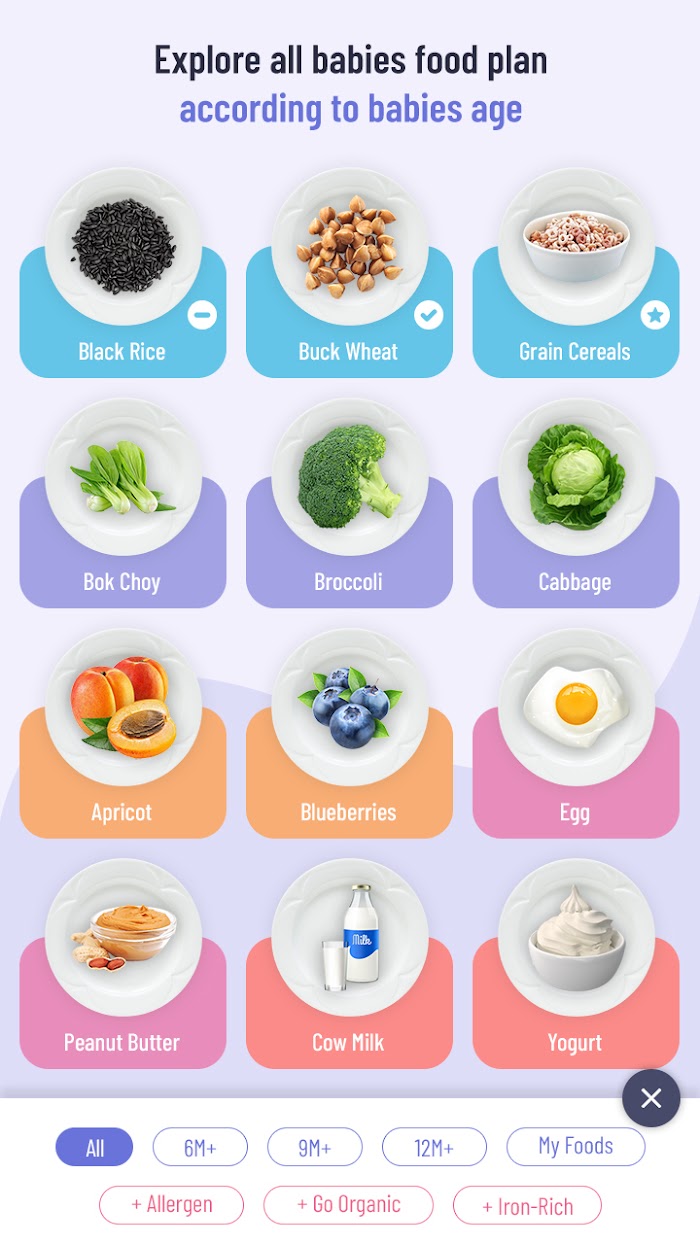The width and height of the screenshot is (700, 1244).
Task: Open the Black Rice food card
Action: (122, 273)
